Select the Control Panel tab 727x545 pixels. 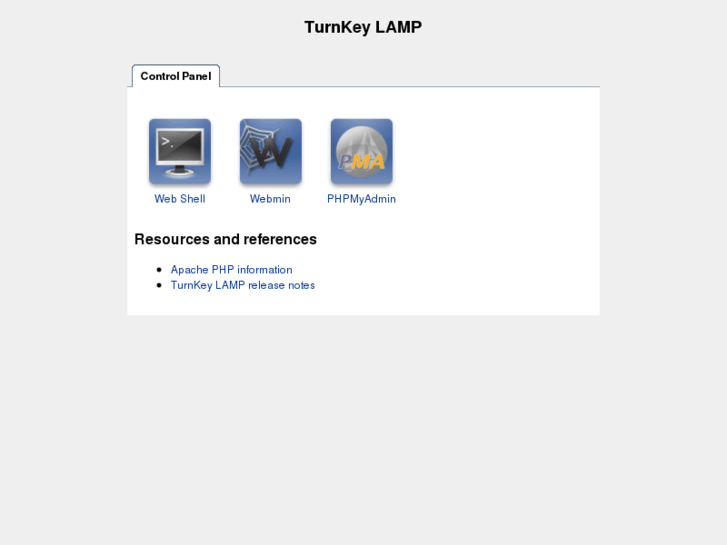[x=175, y=76]
